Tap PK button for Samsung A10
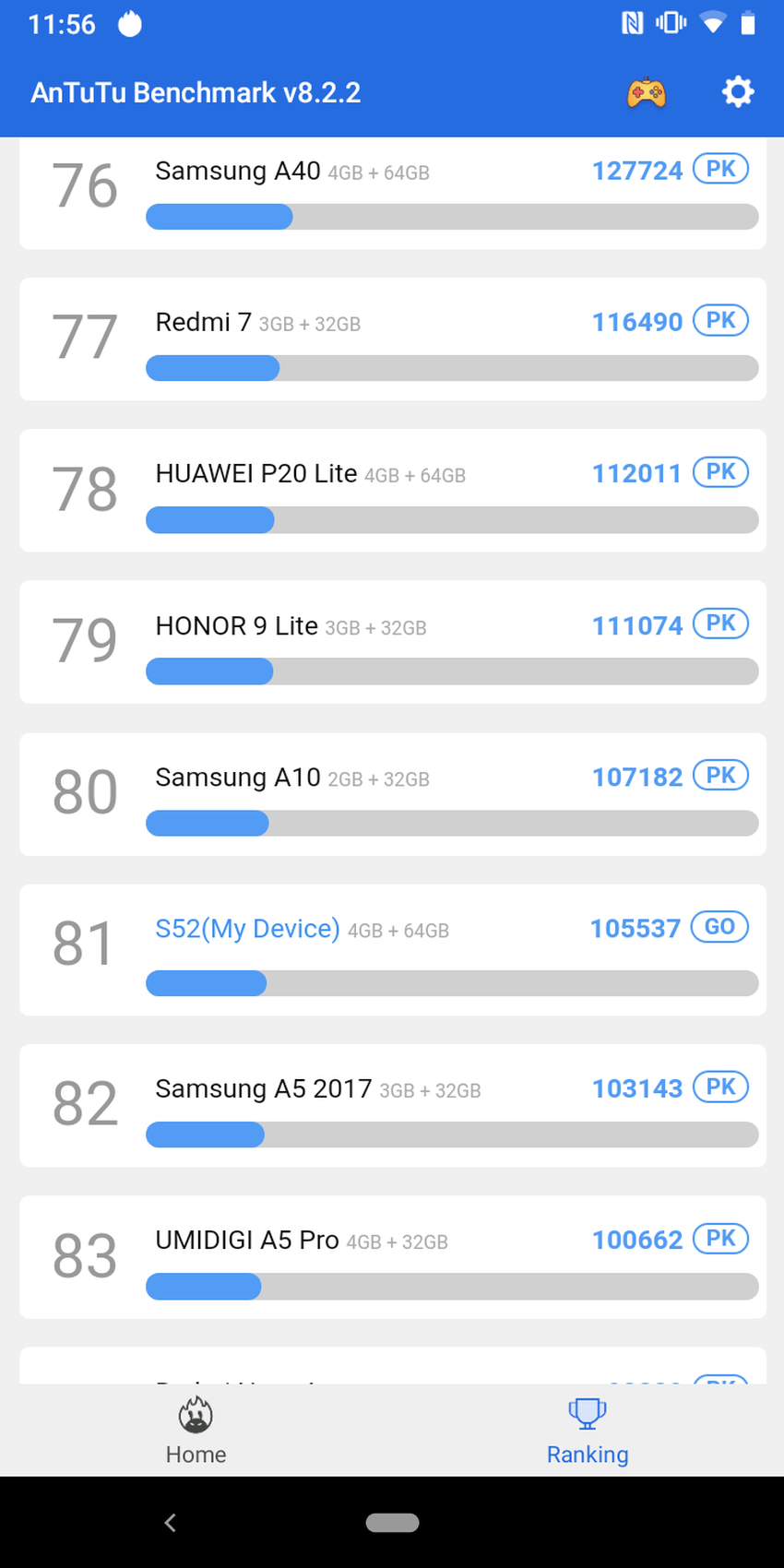 click(x=720, y=776)
